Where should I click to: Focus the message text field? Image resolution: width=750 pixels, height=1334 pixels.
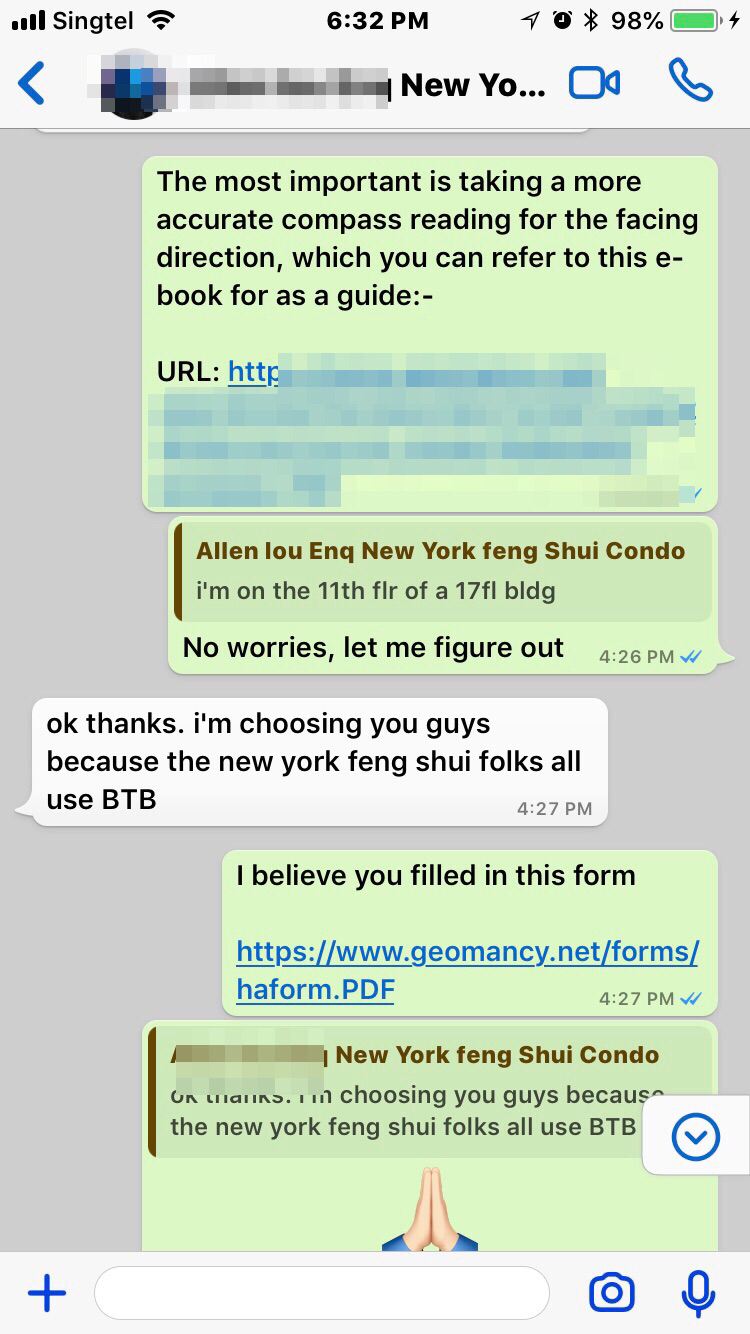321,1293
